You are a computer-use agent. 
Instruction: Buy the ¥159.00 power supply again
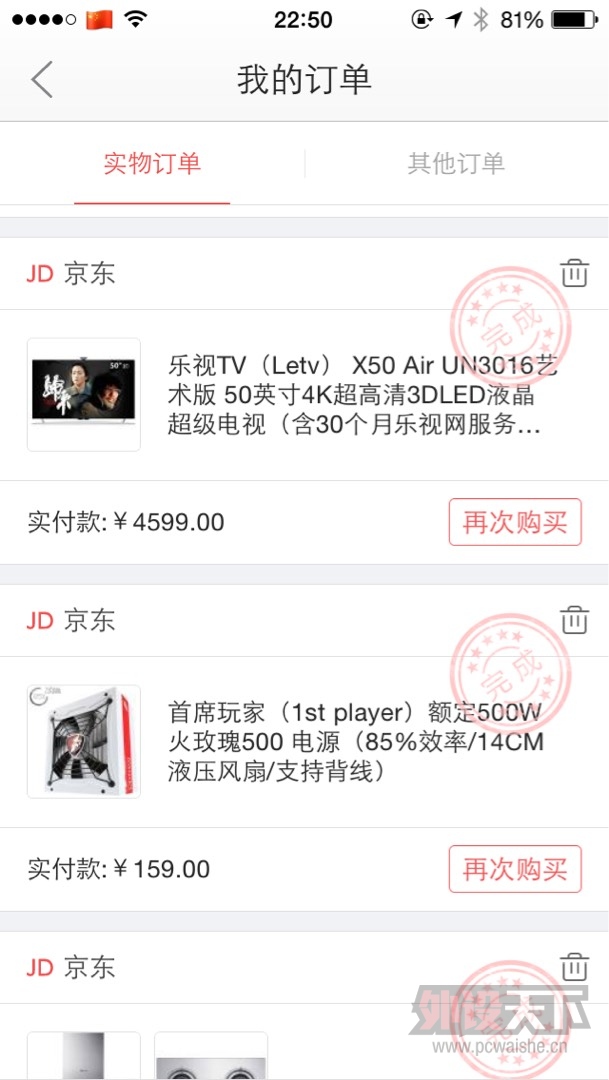(x=514, y=869)
